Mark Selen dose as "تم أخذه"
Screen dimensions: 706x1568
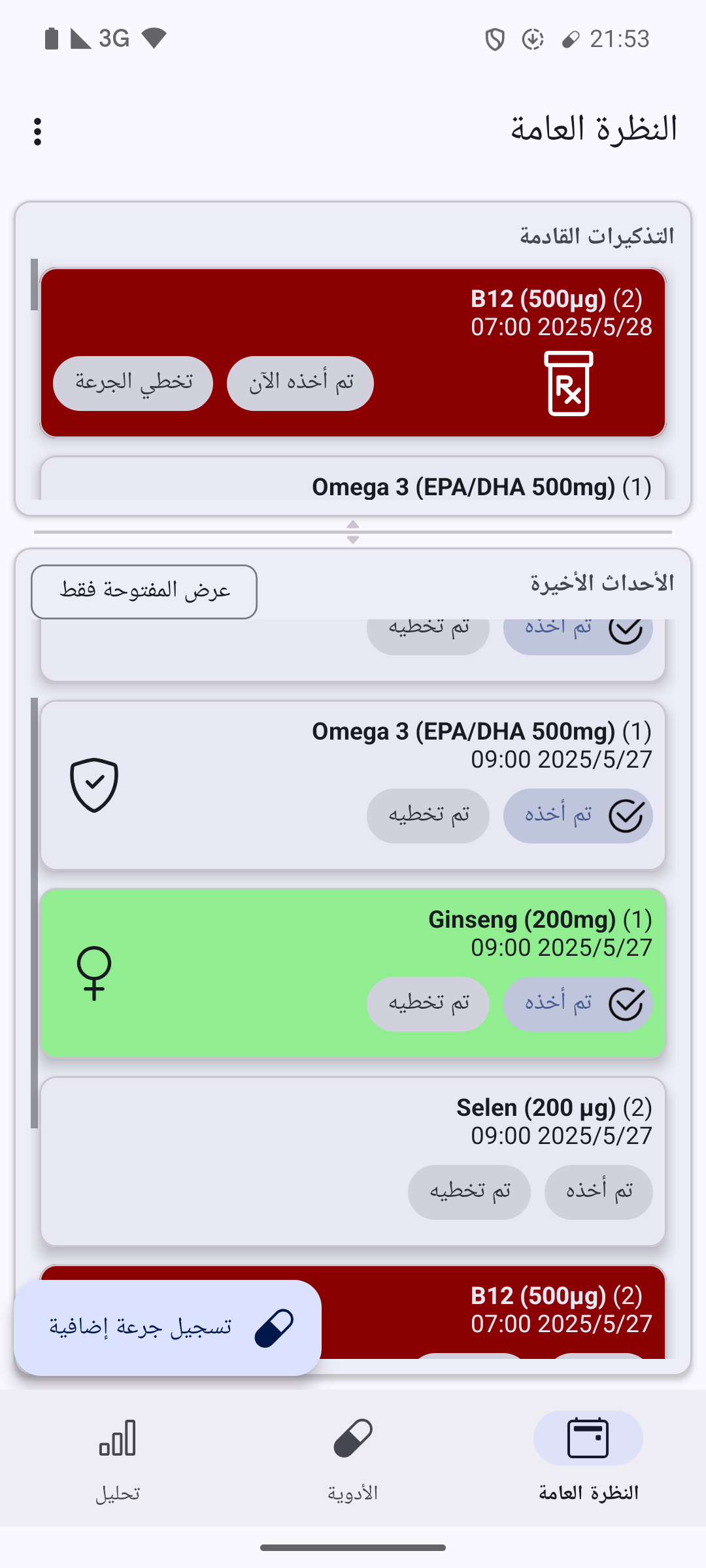click(x=599, y=1192)
